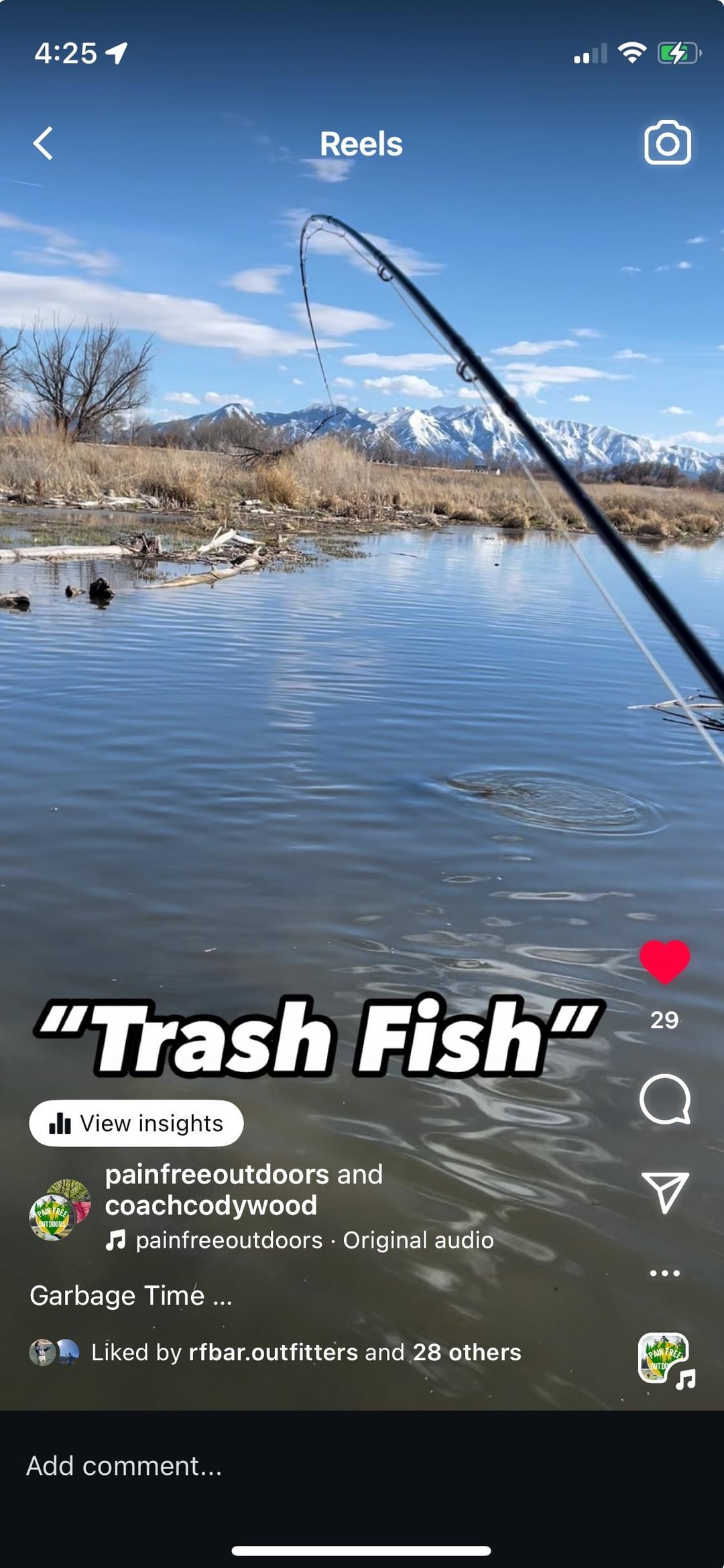Expand the Garbage Time caption
The height and width of the screenshot is (1568, 724).
pyautogui.click(x=131, y=1296)
